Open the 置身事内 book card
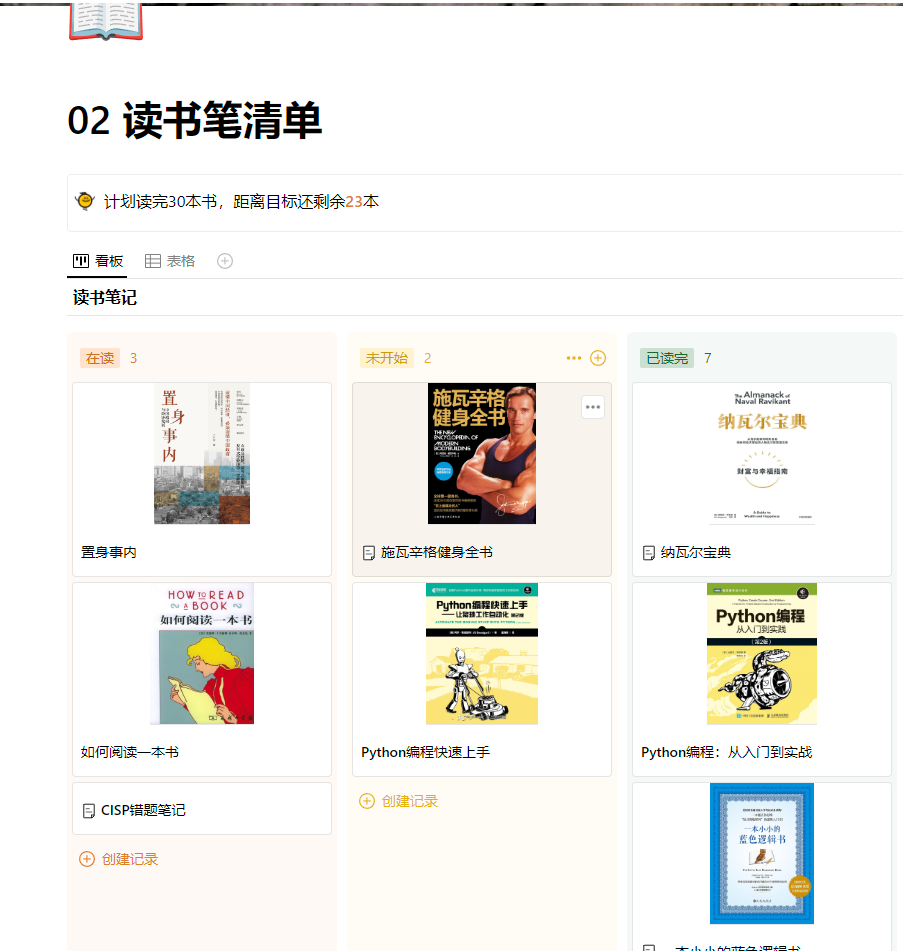Screen dimensions: 903x951 click(201, 479)
